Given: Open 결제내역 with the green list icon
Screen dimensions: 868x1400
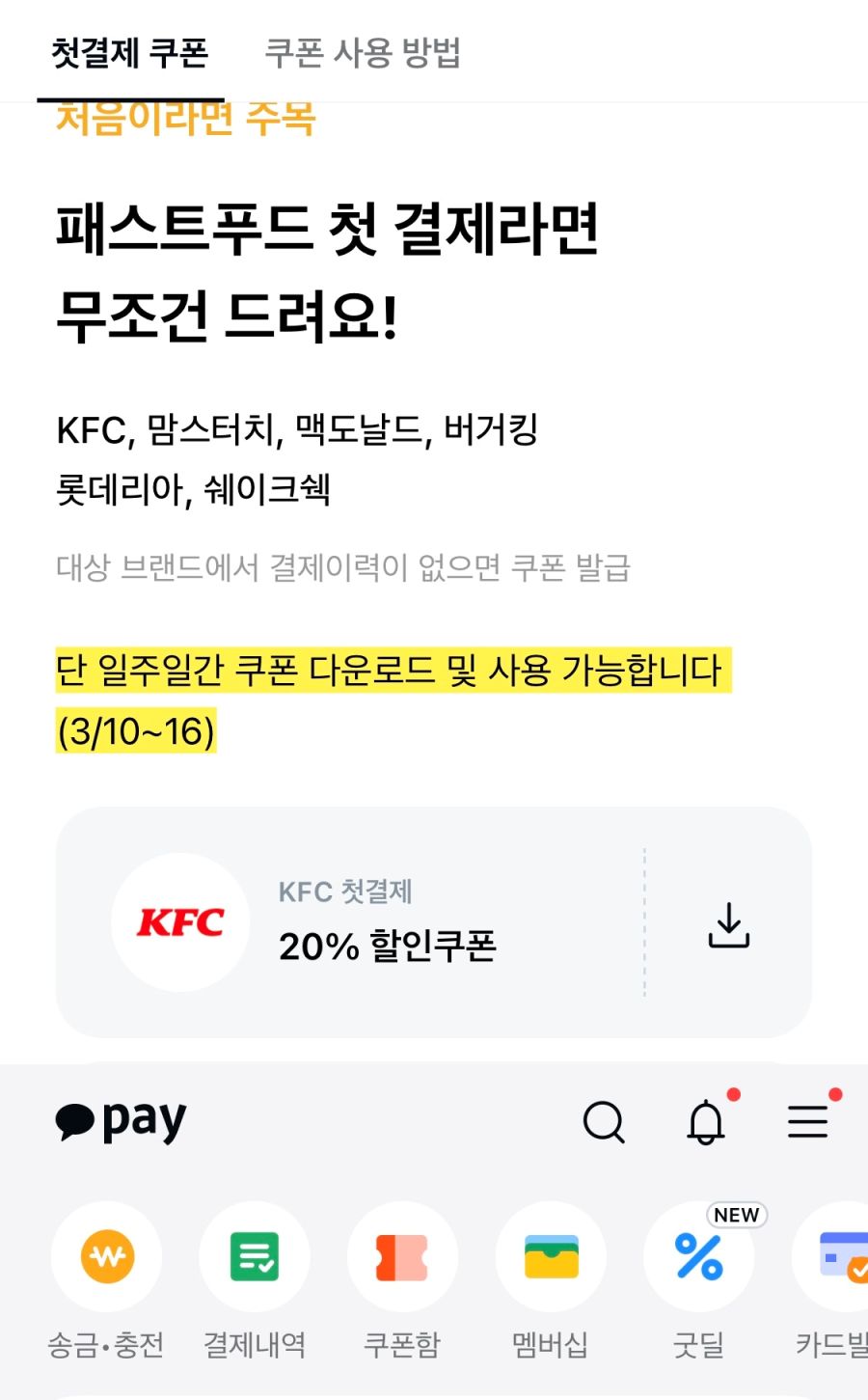Looking at the screenshot, I should (x=255, y=1257).
